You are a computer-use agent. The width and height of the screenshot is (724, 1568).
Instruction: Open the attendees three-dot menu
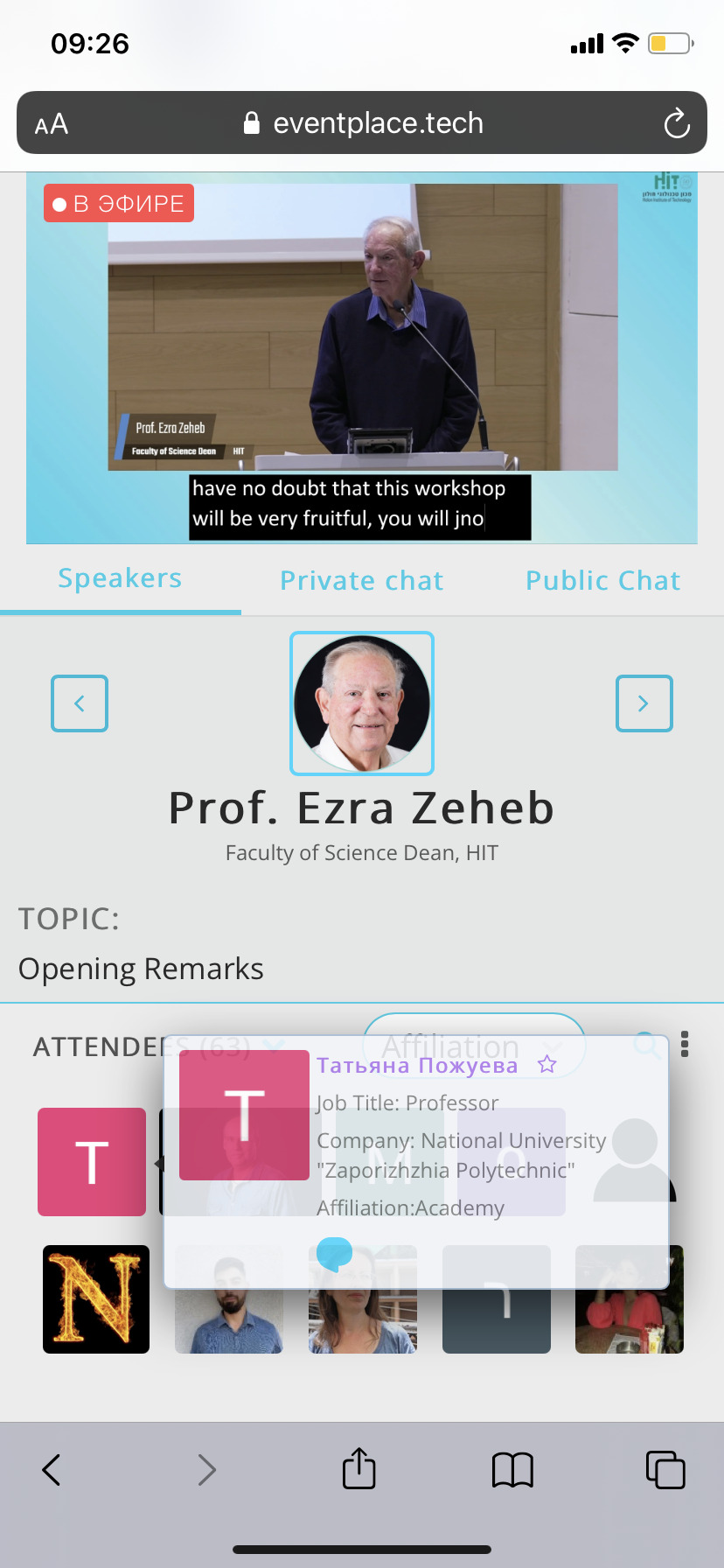coord(685,1044)
